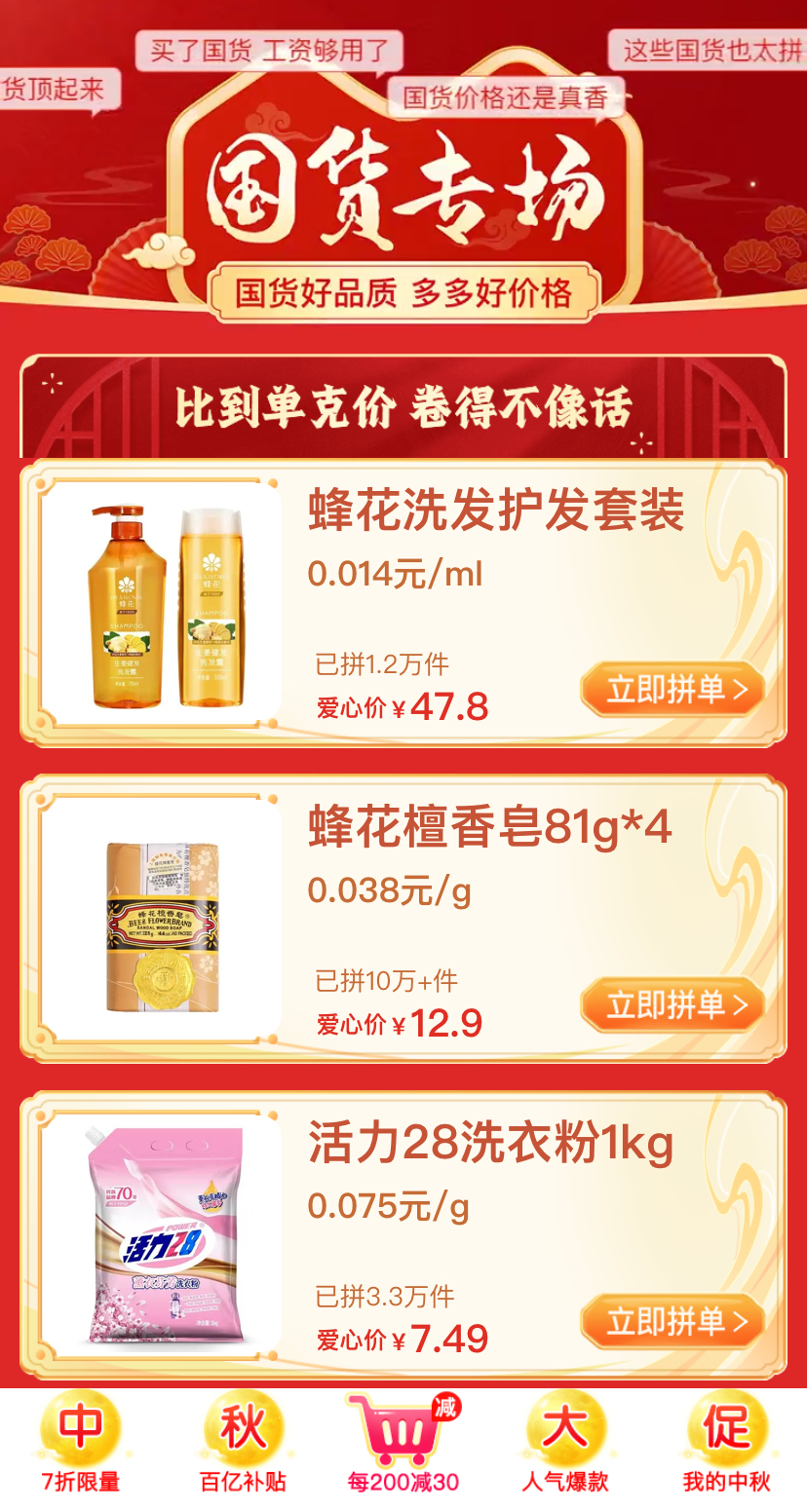This screenshot has height=1512, width=807.
Task: View the 活力28洗衣粉 product image
Action: pos(161,1235)
